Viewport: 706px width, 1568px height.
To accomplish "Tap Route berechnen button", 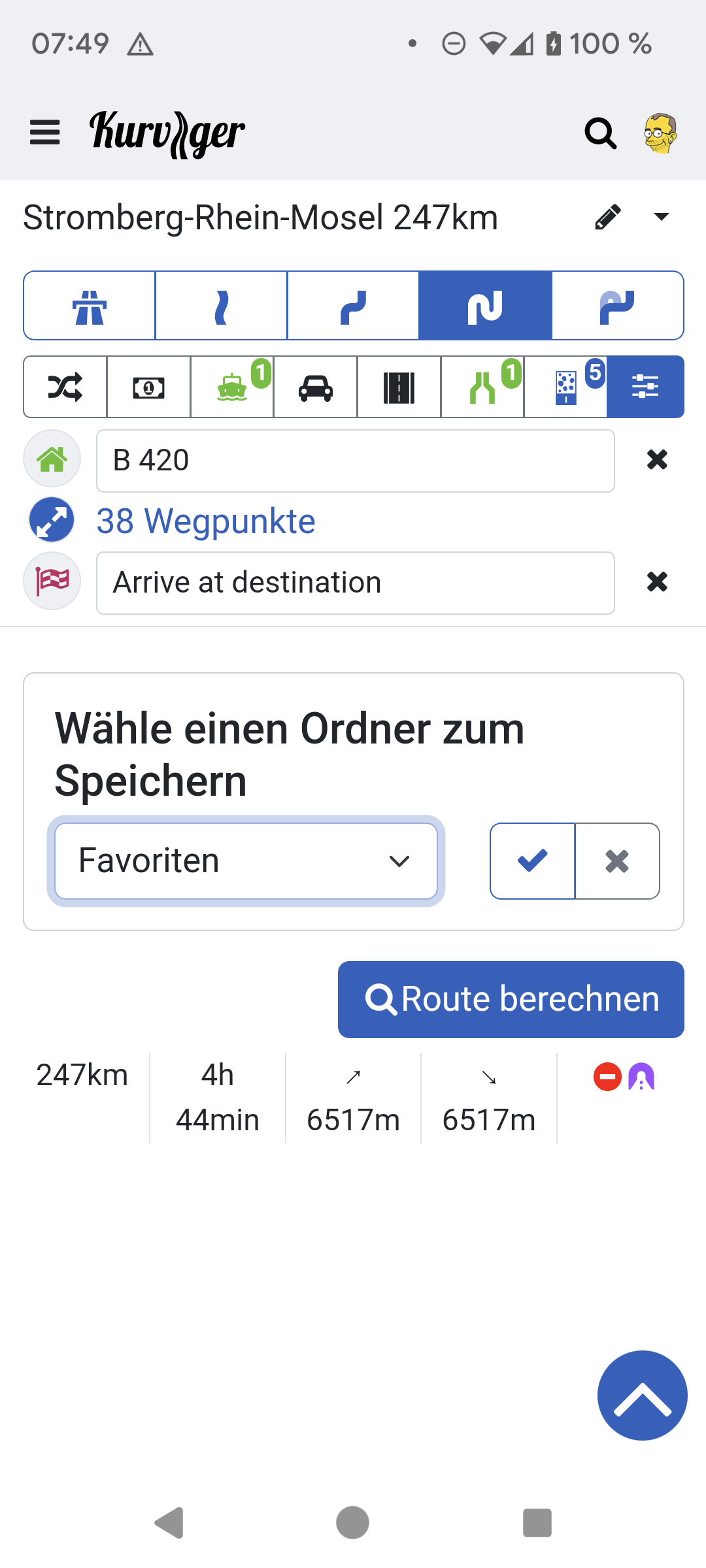I will coord(511,999).
